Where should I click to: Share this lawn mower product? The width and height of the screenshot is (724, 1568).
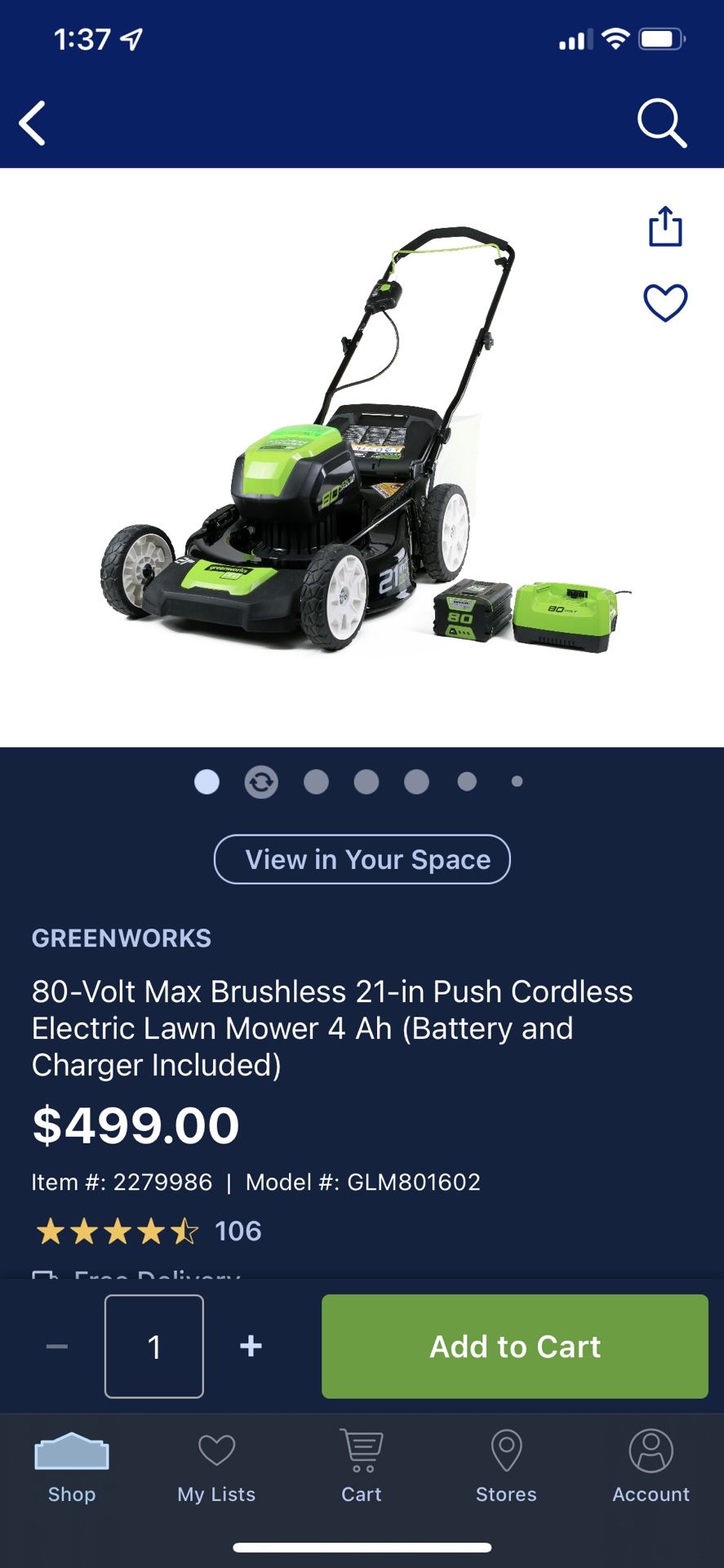click(x=665, y=226)
